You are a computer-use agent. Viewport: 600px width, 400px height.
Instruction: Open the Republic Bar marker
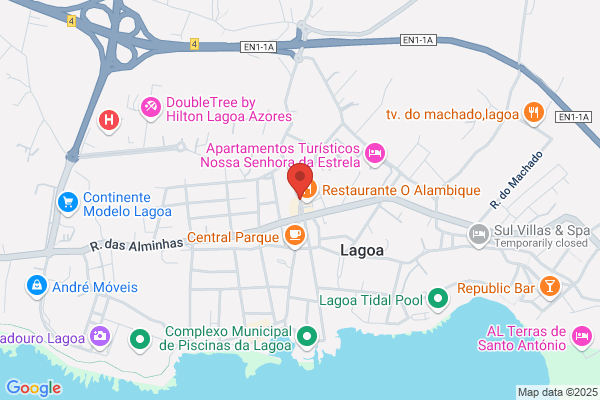[550, 287]
